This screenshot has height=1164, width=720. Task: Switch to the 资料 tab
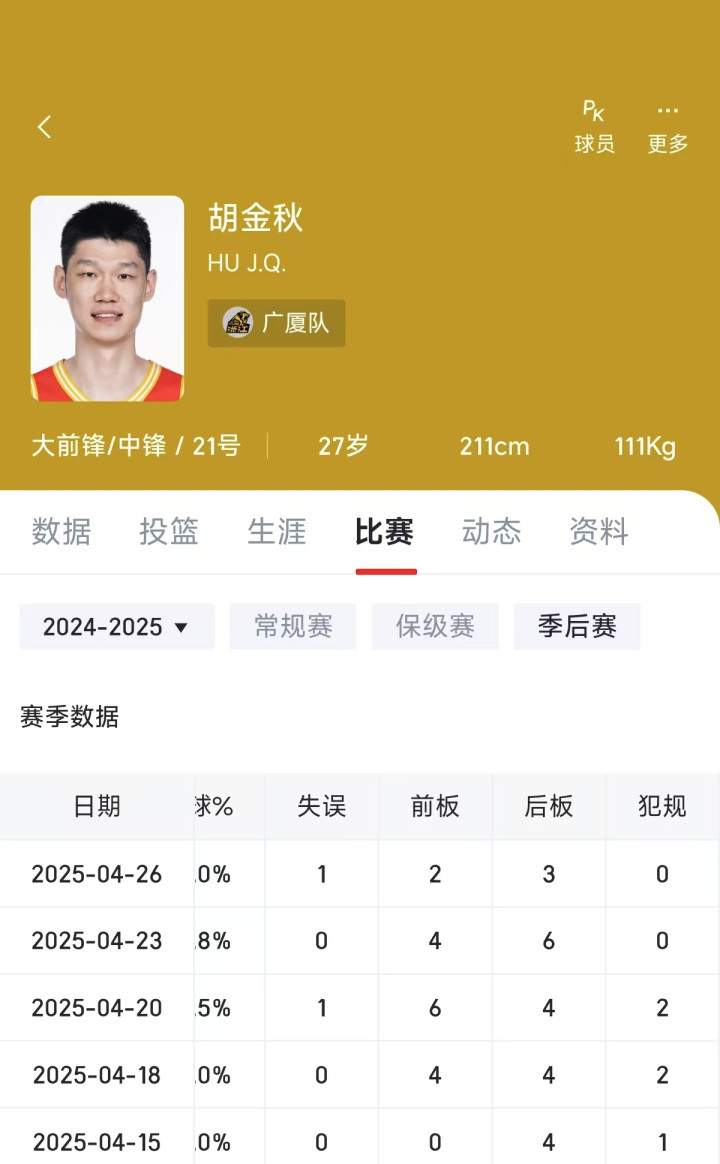[599, 531]
